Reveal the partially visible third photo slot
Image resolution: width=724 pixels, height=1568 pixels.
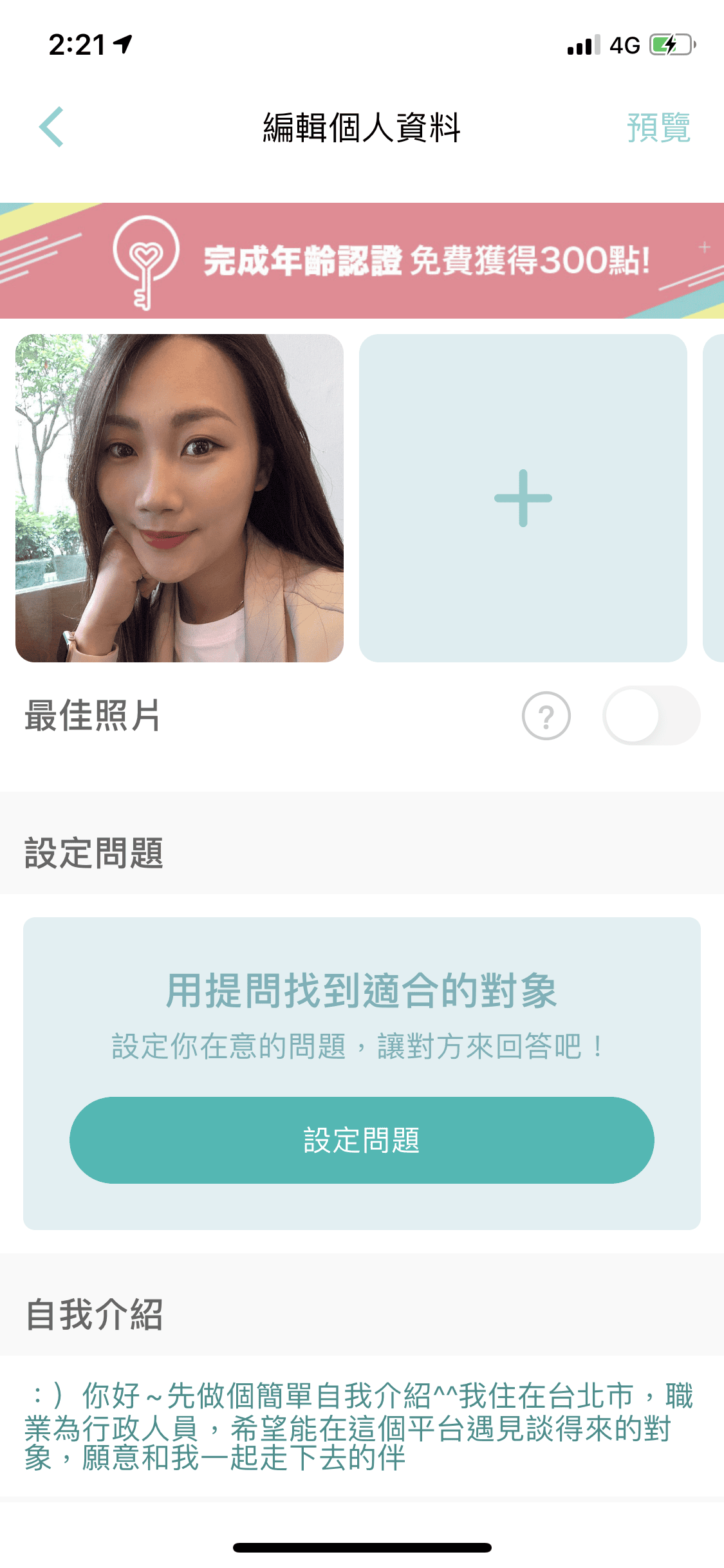coord(716,499)
